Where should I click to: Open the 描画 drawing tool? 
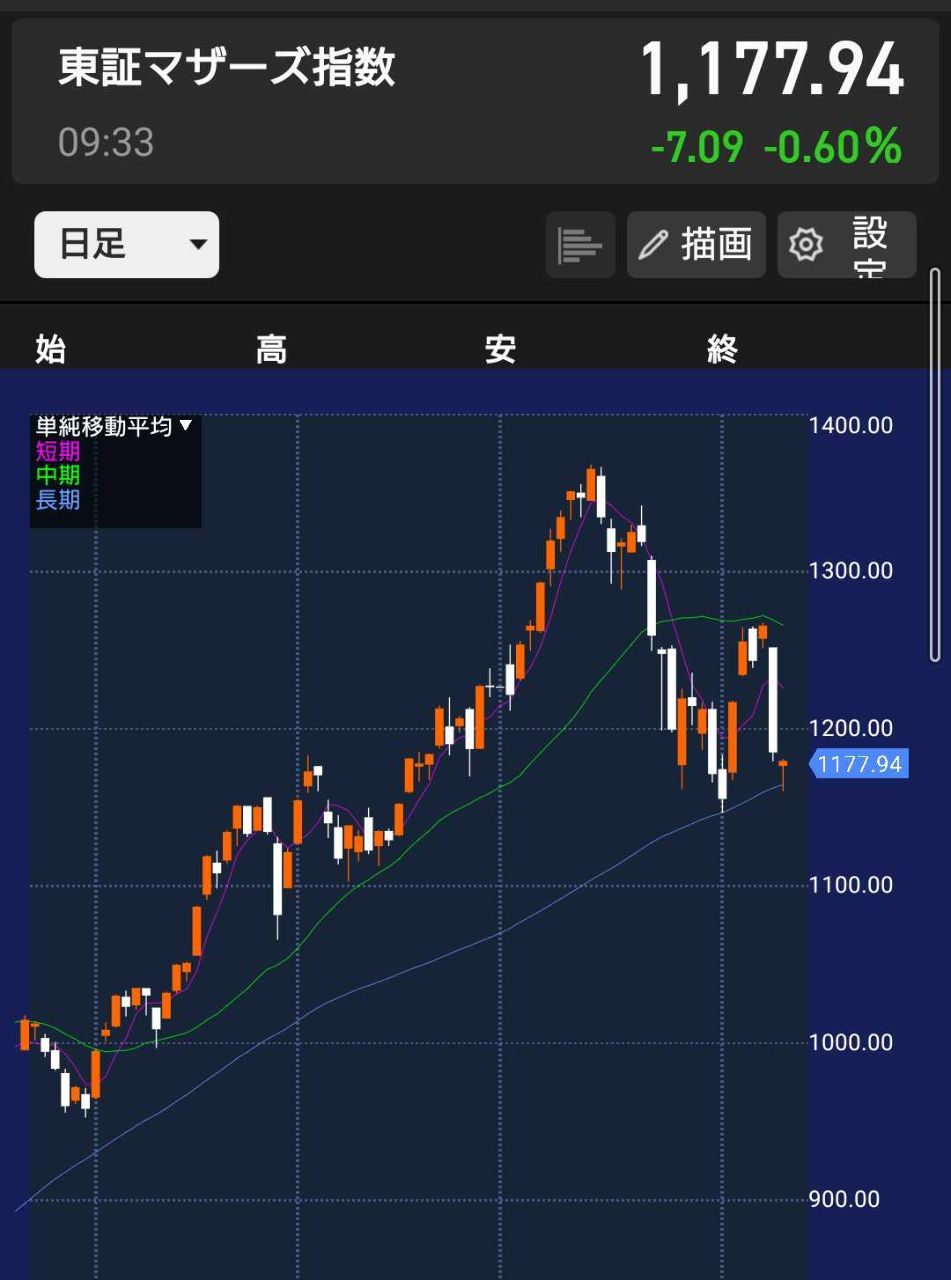click(x=696, y=245)
